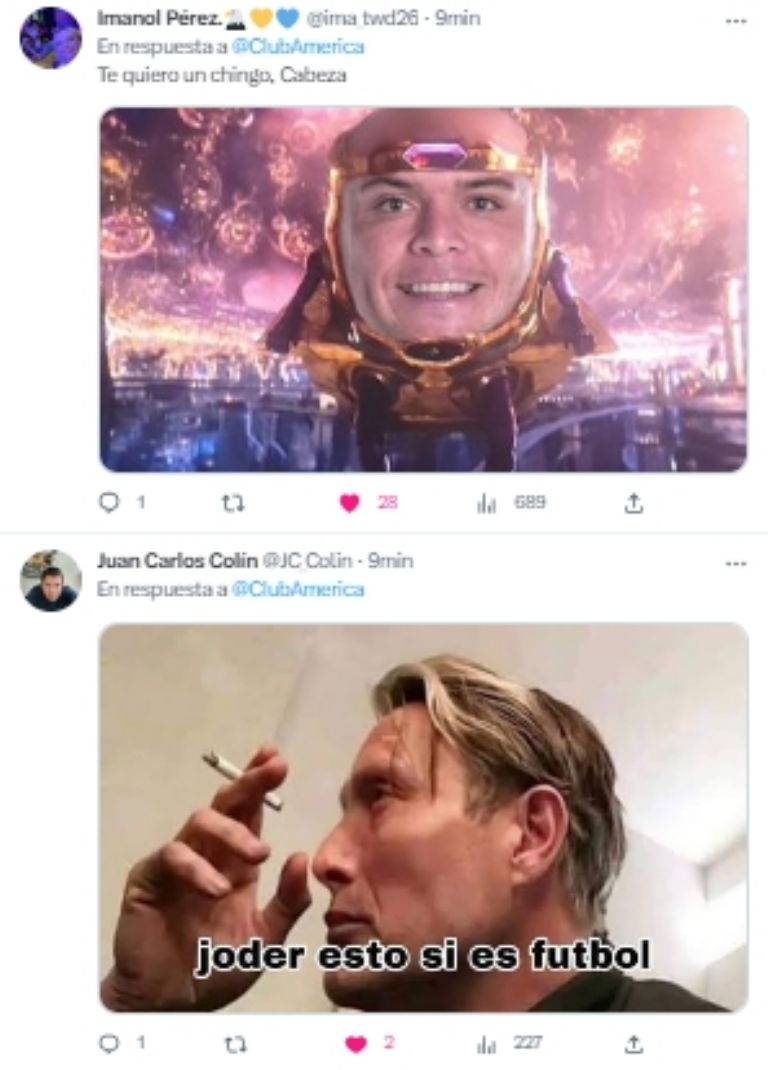This screenshot has width=768, height=1070.
Task: Open overflow menu on Juan Carlos Colin's tweet
Action: [735, 563]
